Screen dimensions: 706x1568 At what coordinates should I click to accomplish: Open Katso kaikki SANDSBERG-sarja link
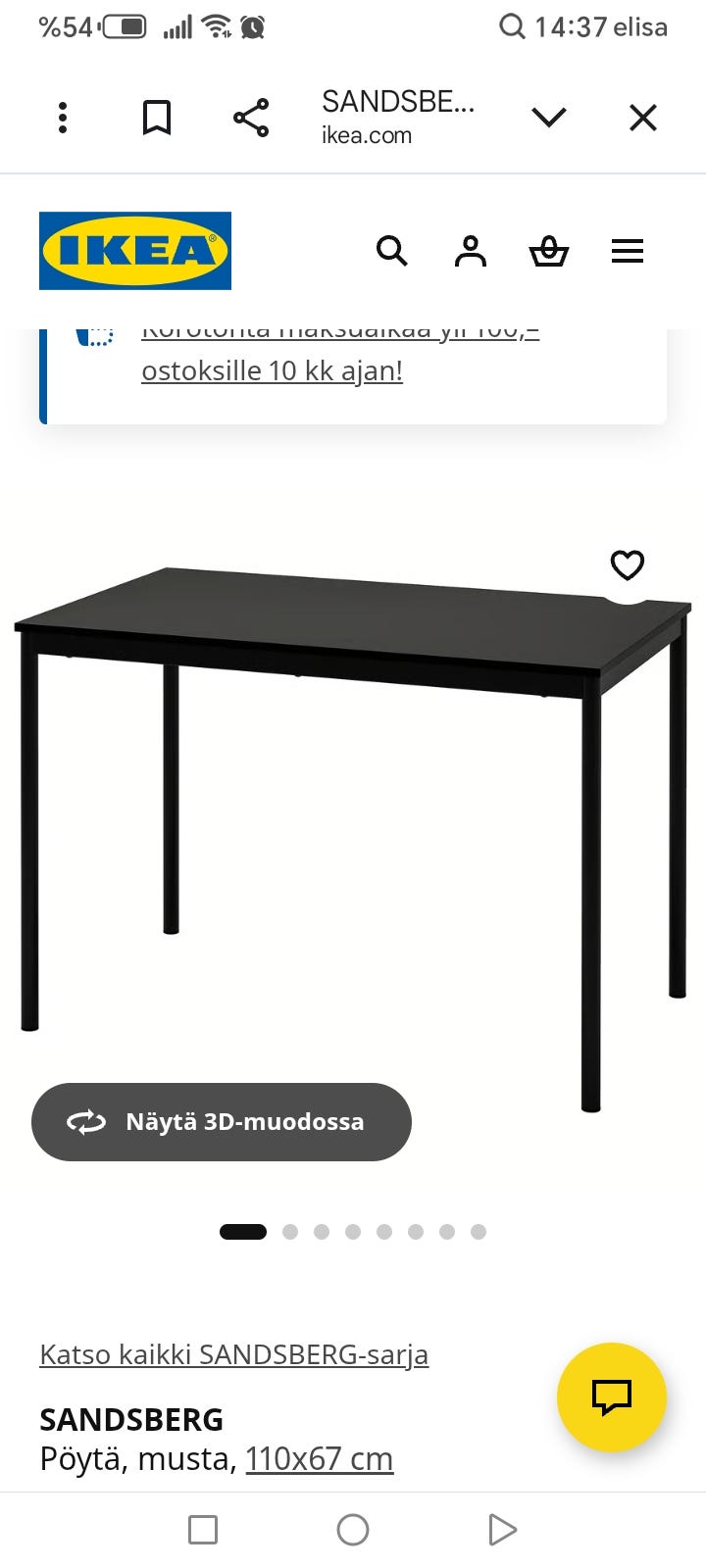click(233, 1354)
